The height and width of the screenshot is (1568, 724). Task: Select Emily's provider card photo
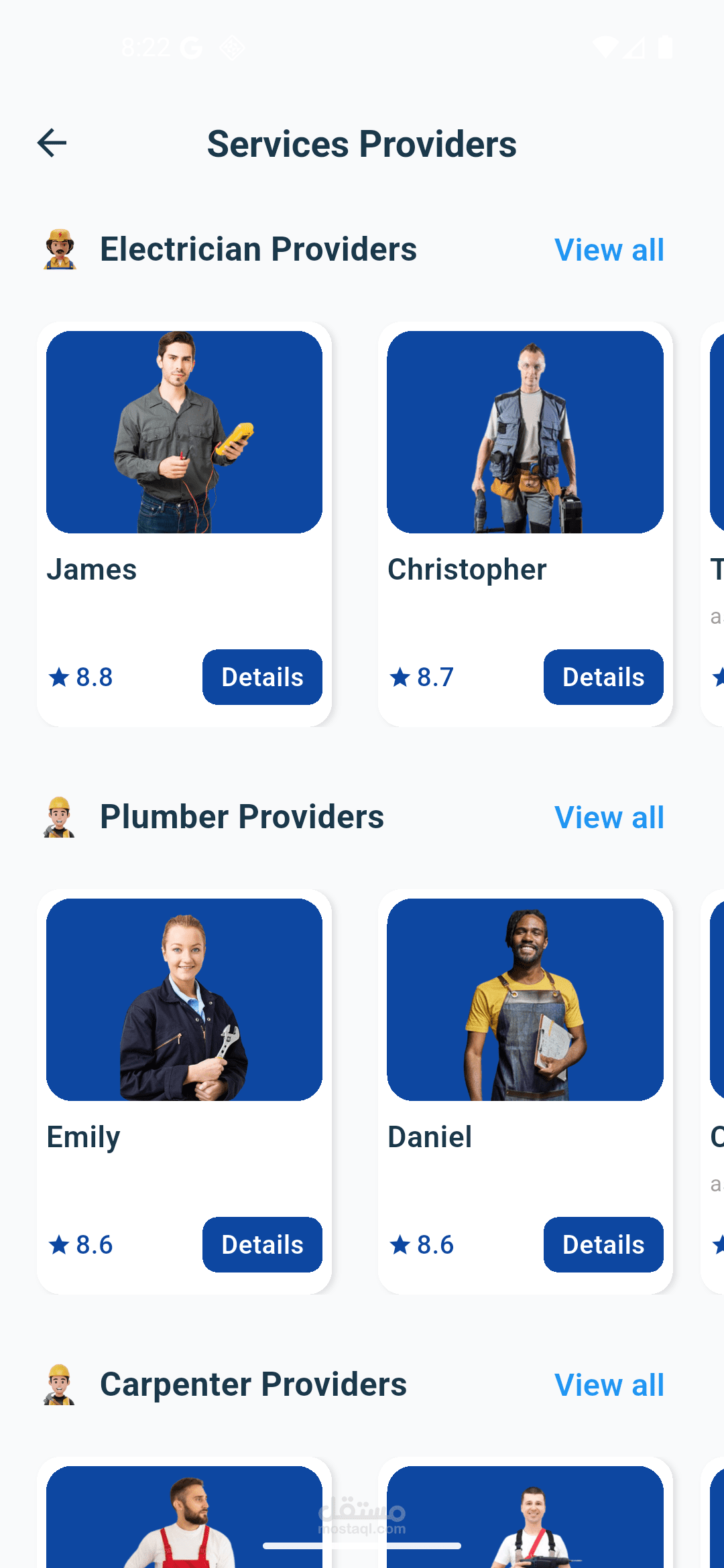point(184,1000)
